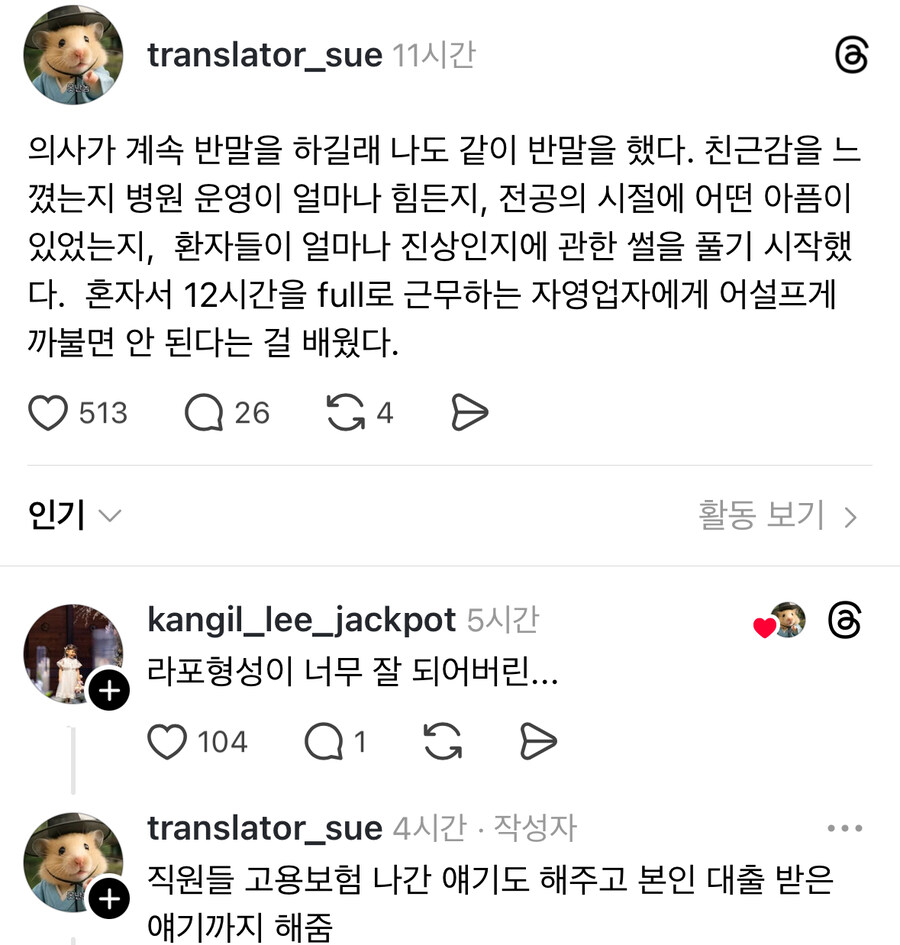Like translator_sue's main post

[x=48, y=412]
